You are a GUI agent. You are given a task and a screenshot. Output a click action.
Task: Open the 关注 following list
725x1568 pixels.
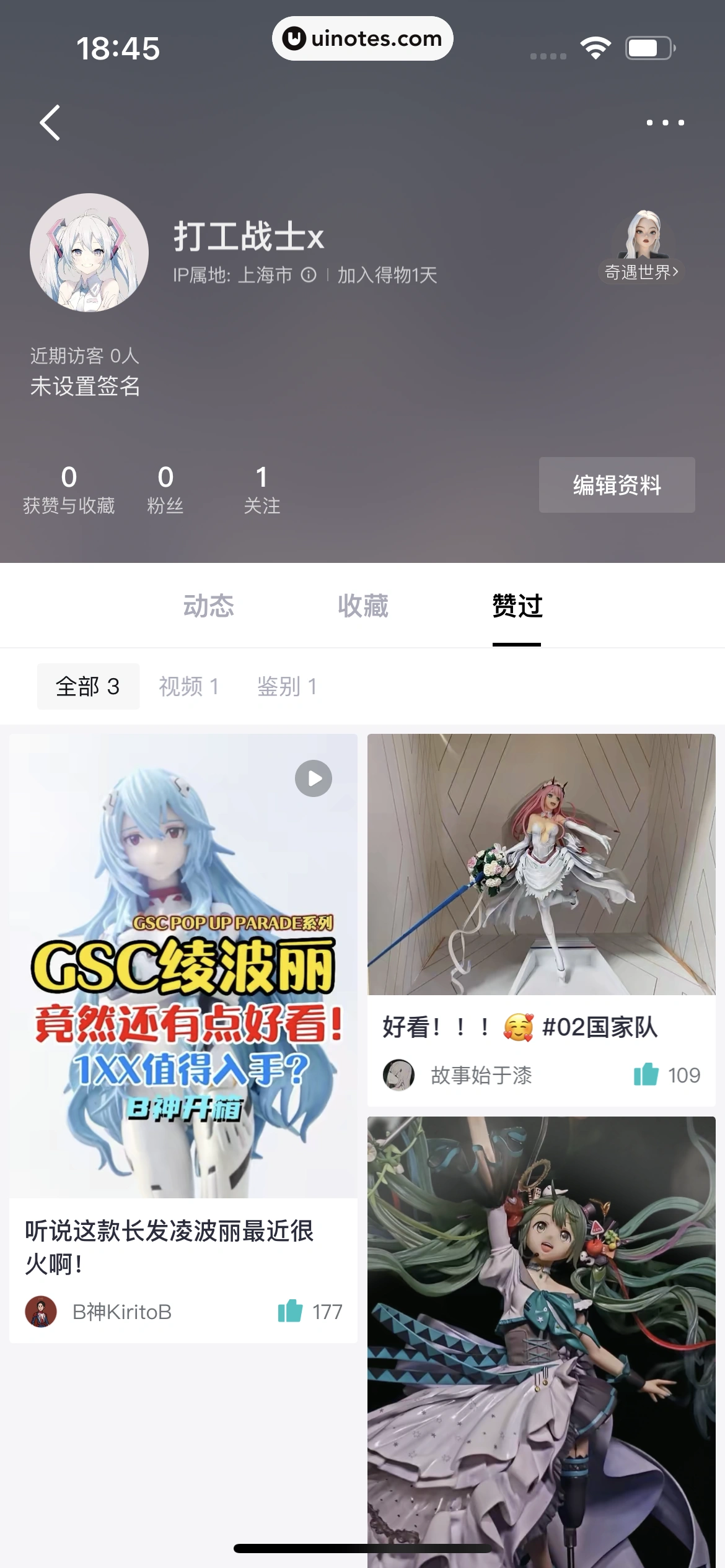pos(262,489)
